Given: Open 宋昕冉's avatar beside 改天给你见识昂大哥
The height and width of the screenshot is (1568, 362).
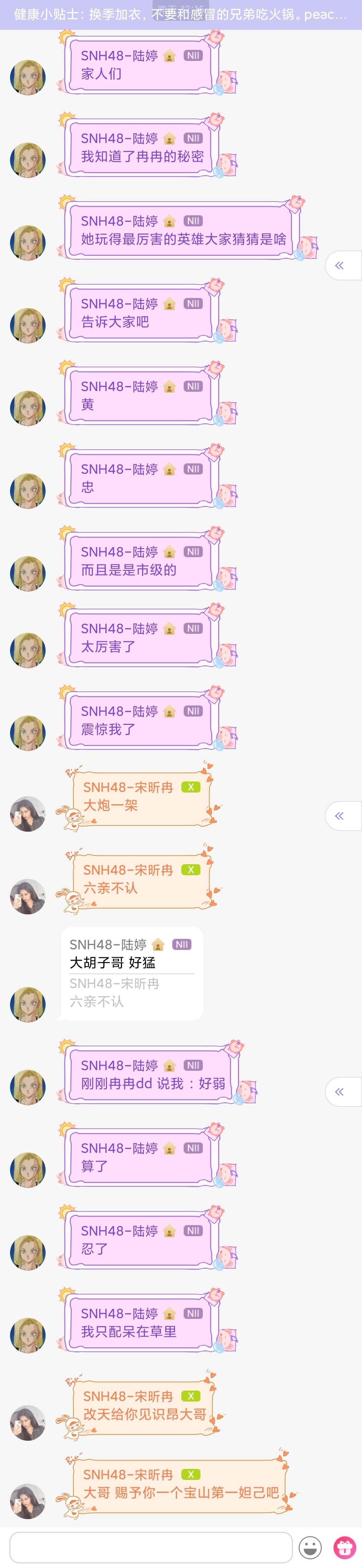Looking at the screenshot, I should pyautogui.click(x=28, y=1423).
